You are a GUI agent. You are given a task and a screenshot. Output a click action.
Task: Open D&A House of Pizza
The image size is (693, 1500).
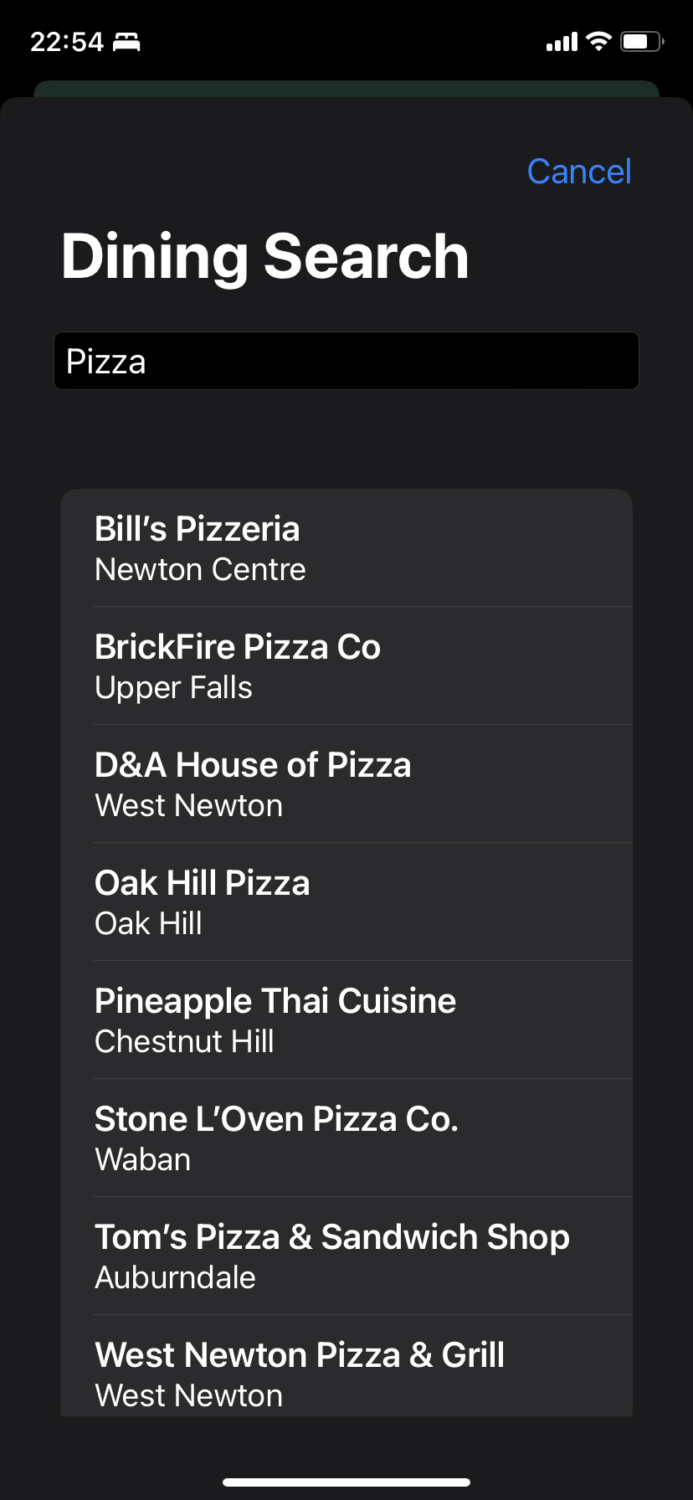tap(346, 784)
